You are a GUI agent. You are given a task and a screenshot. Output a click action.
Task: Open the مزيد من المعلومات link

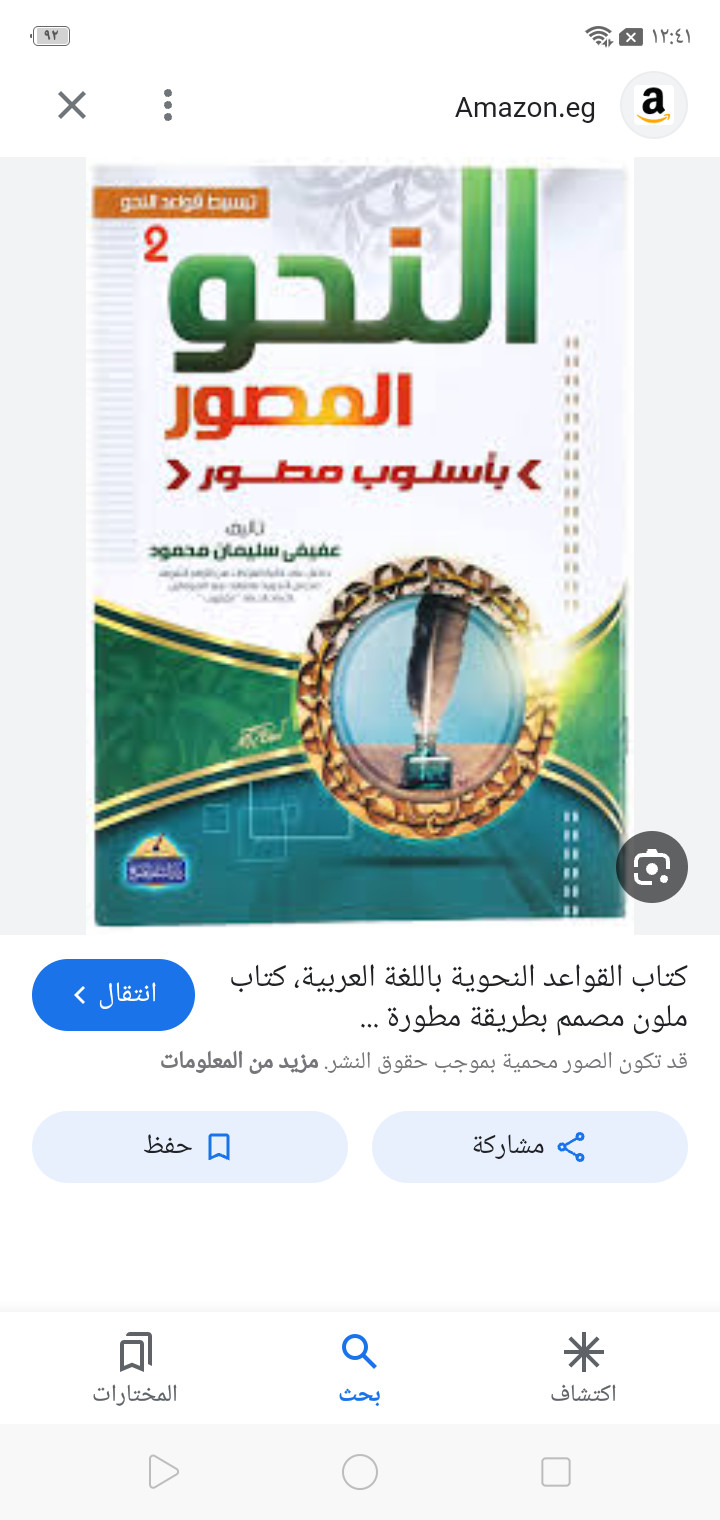pos(239,1061)
